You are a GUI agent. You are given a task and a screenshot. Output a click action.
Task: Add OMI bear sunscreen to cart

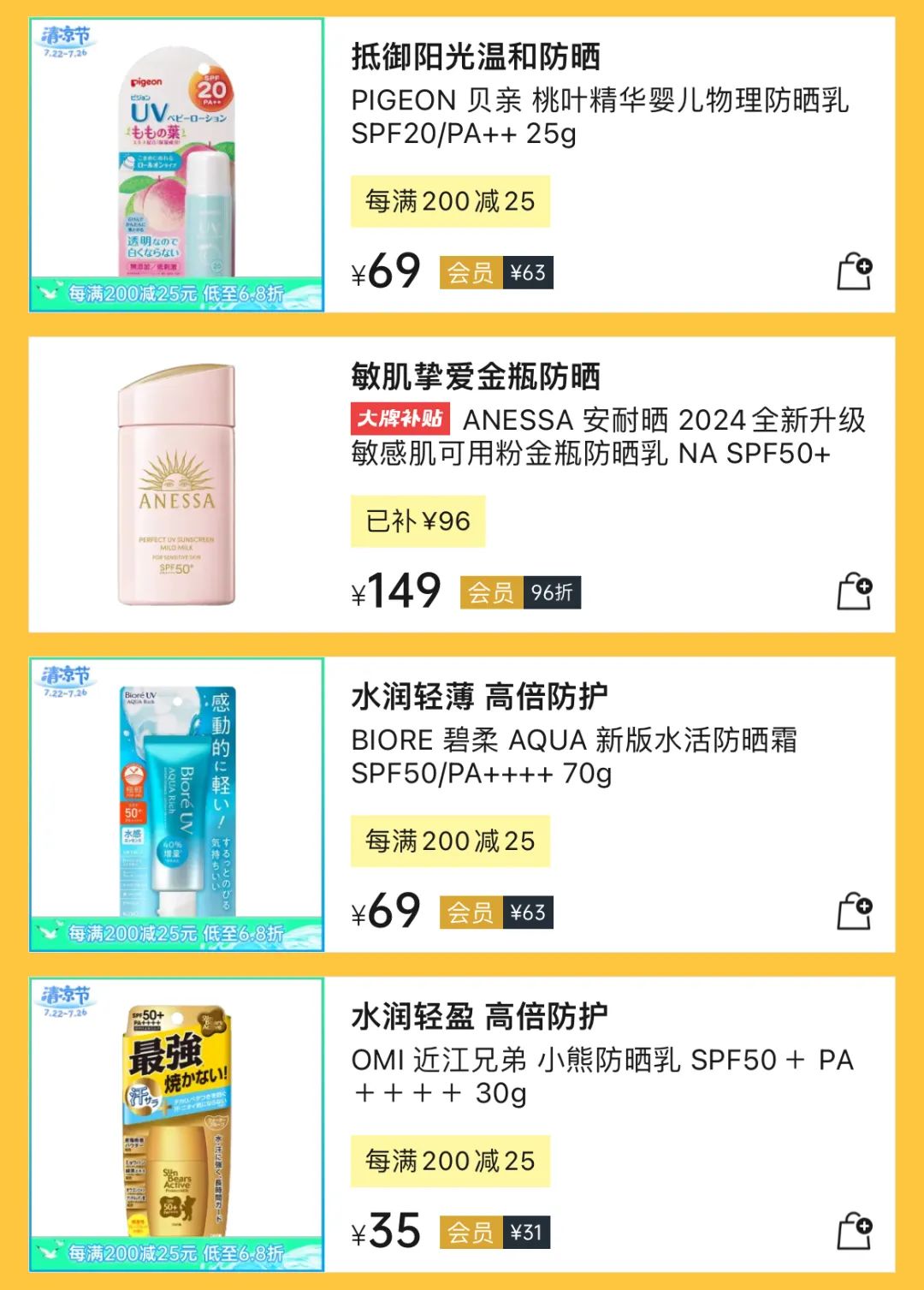point(853,1231)
